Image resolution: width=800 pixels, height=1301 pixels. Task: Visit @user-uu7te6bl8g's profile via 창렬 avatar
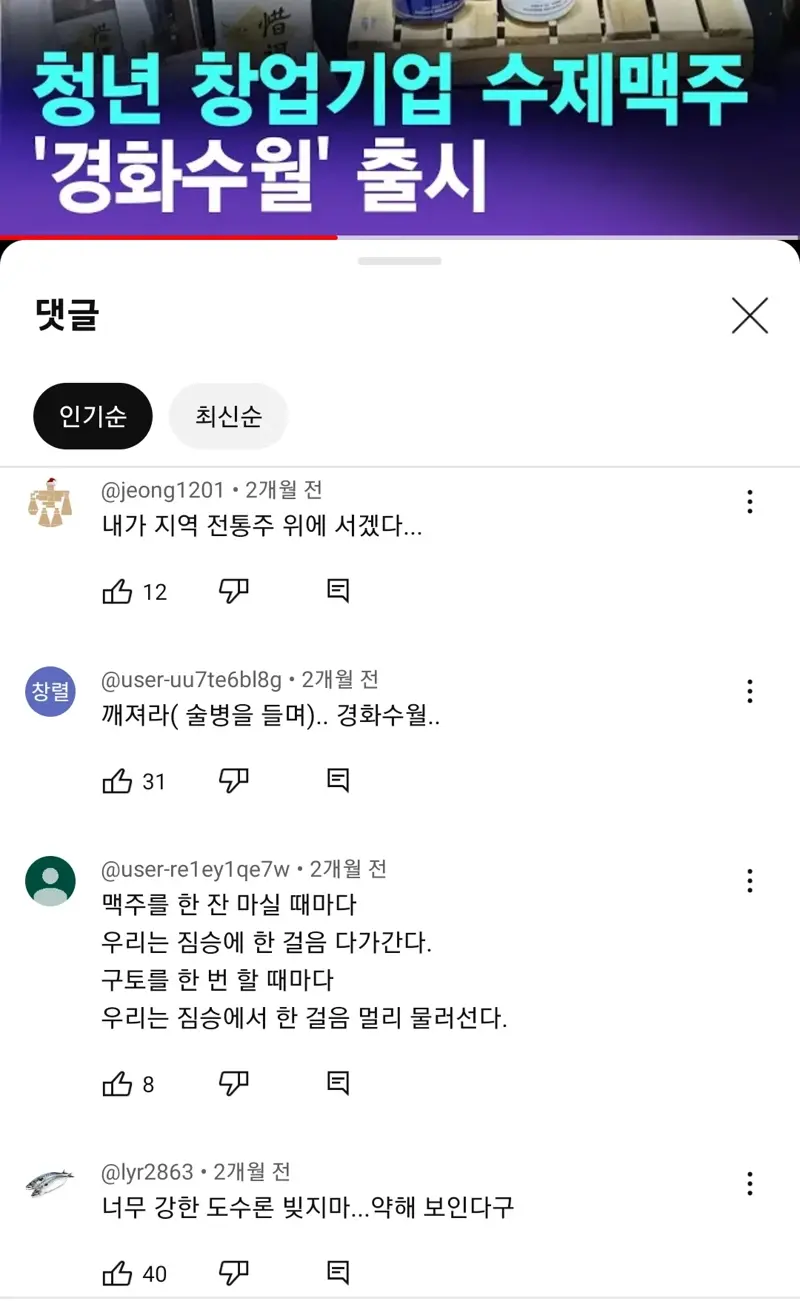[x=50, y=691]
